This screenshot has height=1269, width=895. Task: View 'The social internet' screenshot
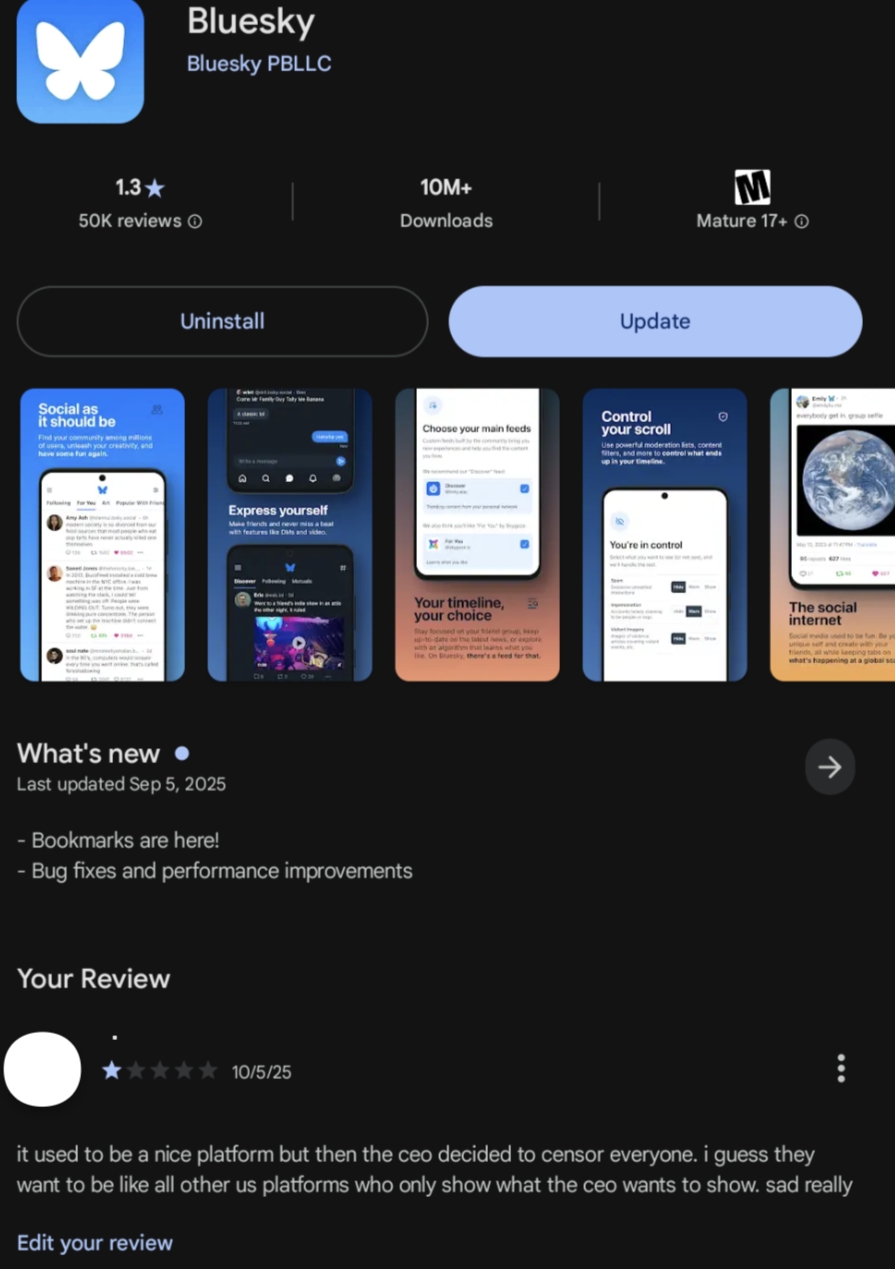(835, 535)
